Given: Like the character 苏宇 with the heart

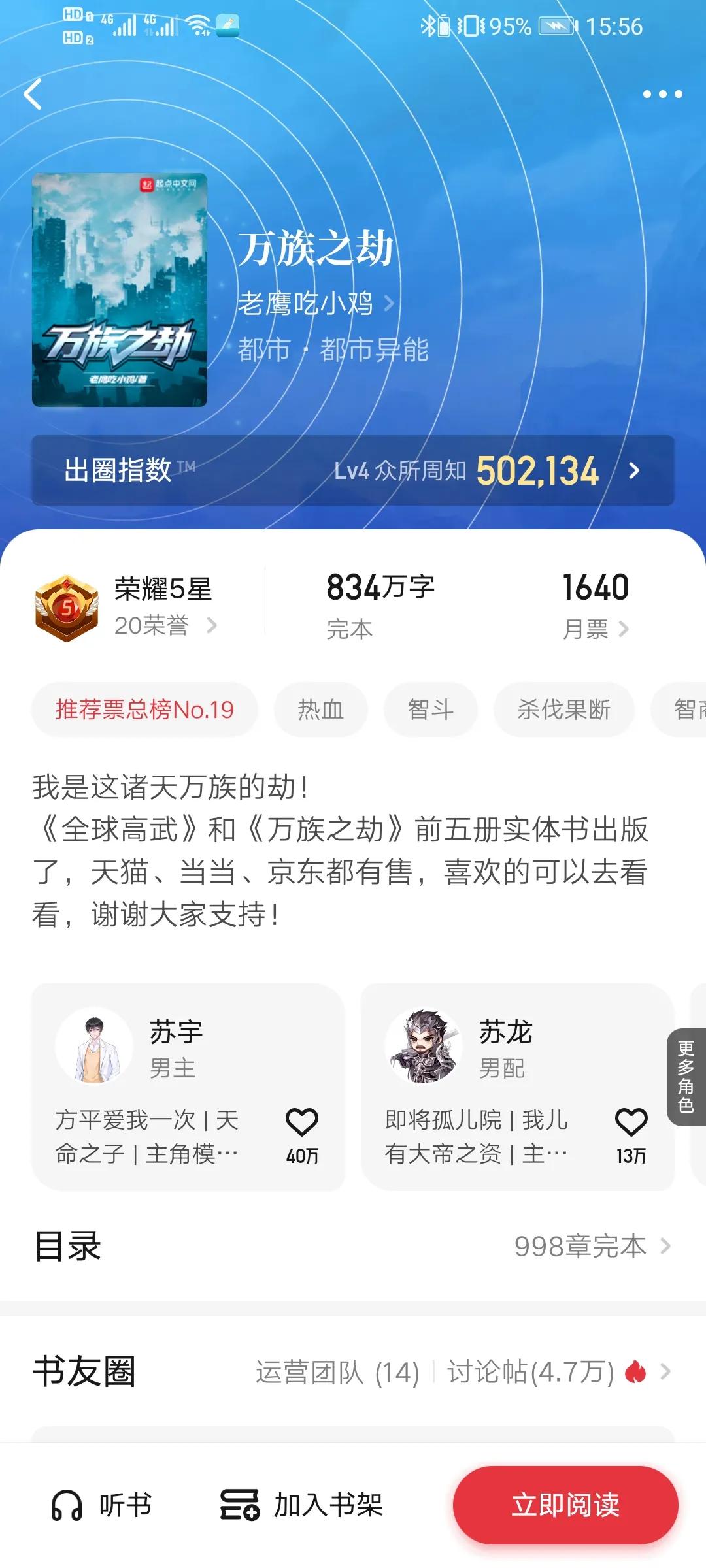Looking at the screenshot, I should 303,1121.
